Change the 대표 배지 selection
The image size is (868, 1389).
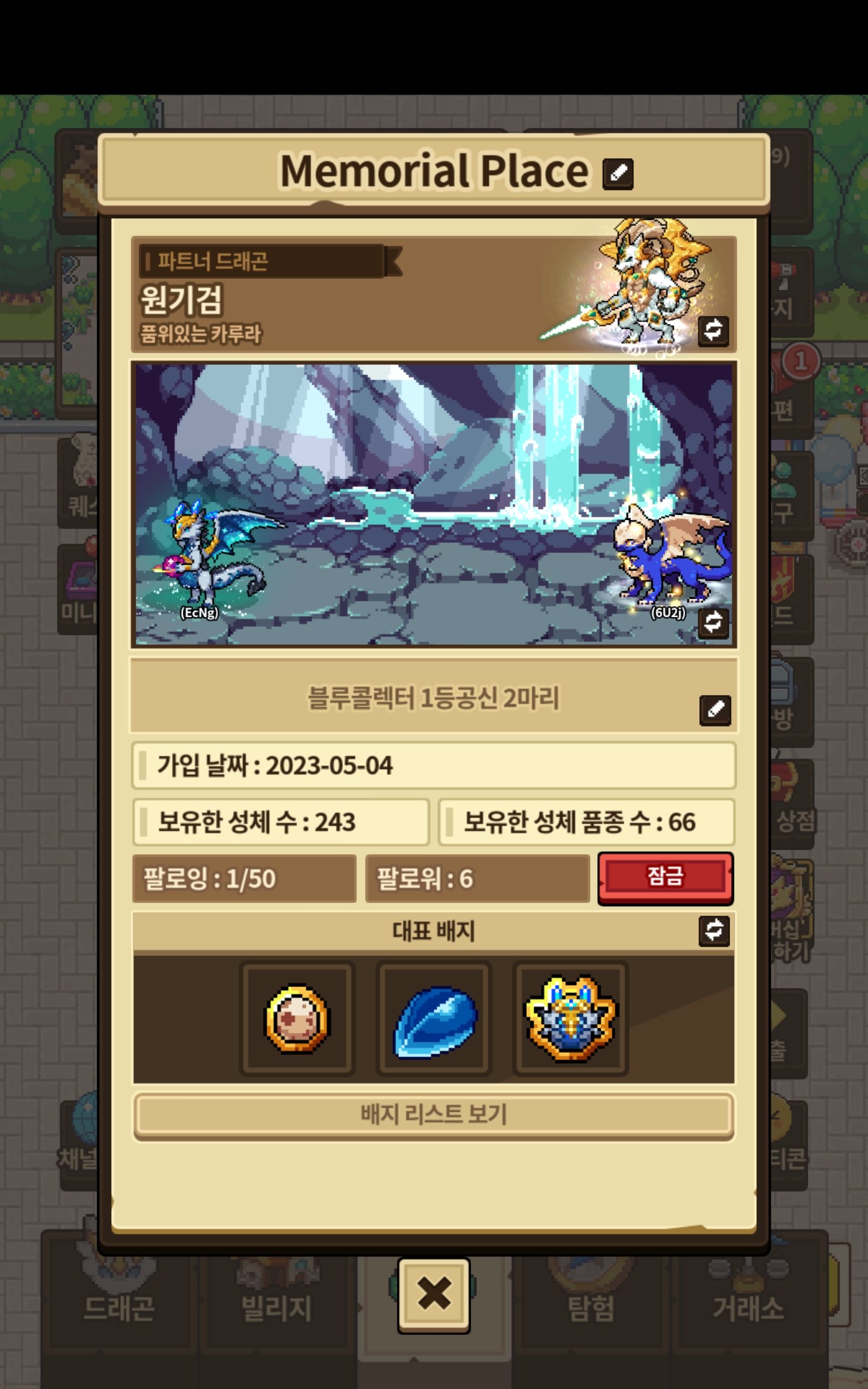713,931
